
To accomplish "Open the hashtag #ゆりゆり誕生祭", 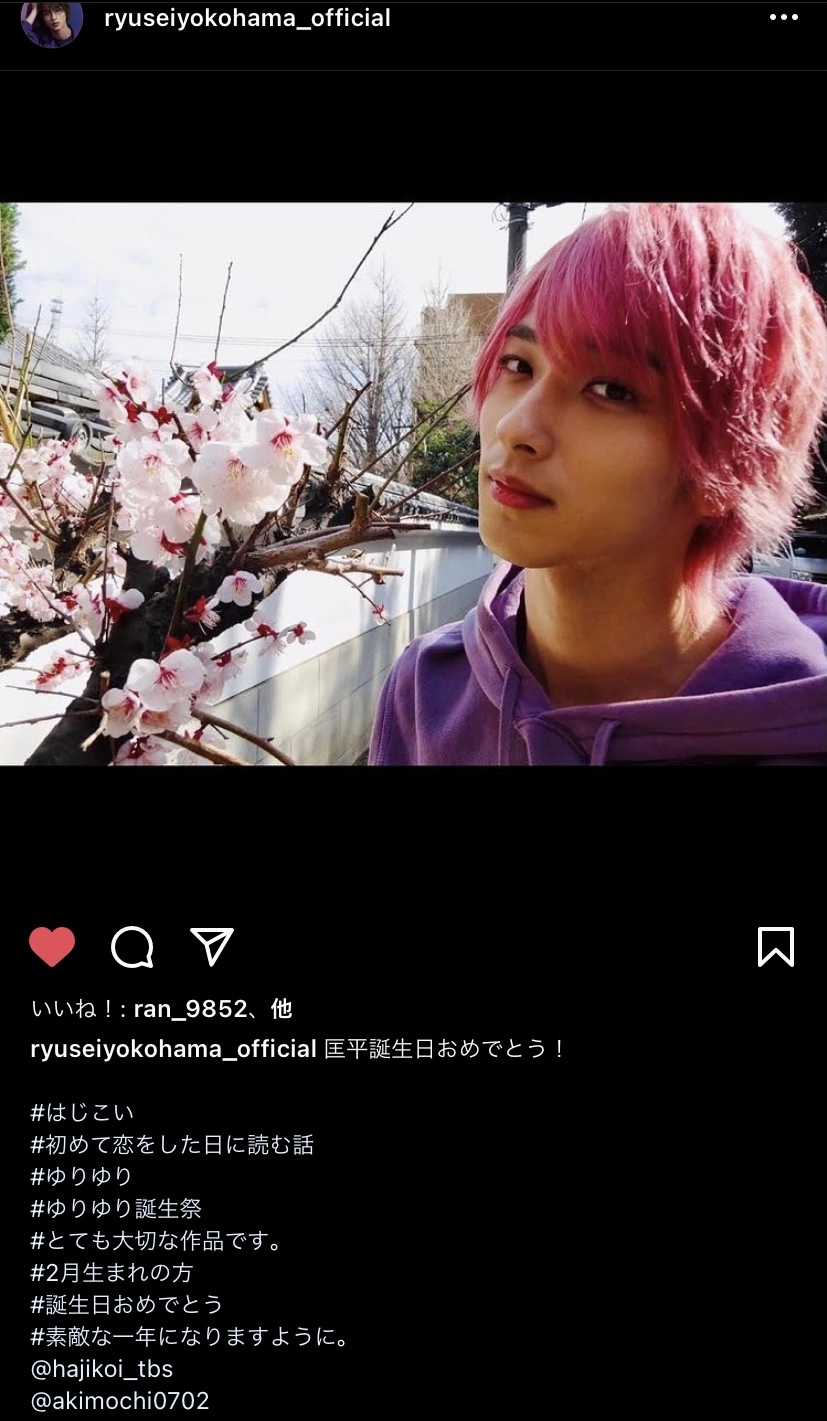I will (116, 1209).
